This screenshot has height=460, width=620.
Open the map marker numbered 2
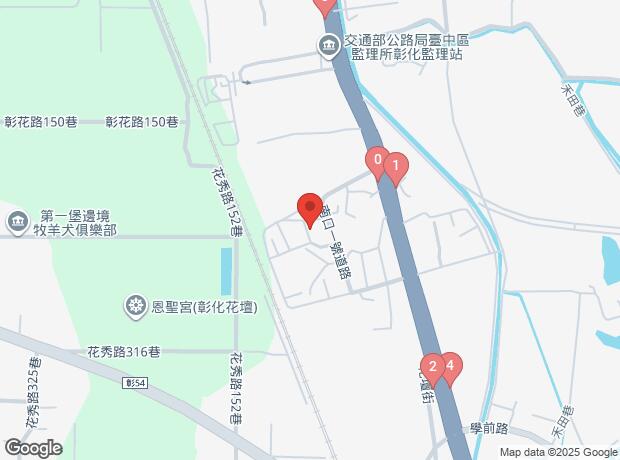[432, 366]
